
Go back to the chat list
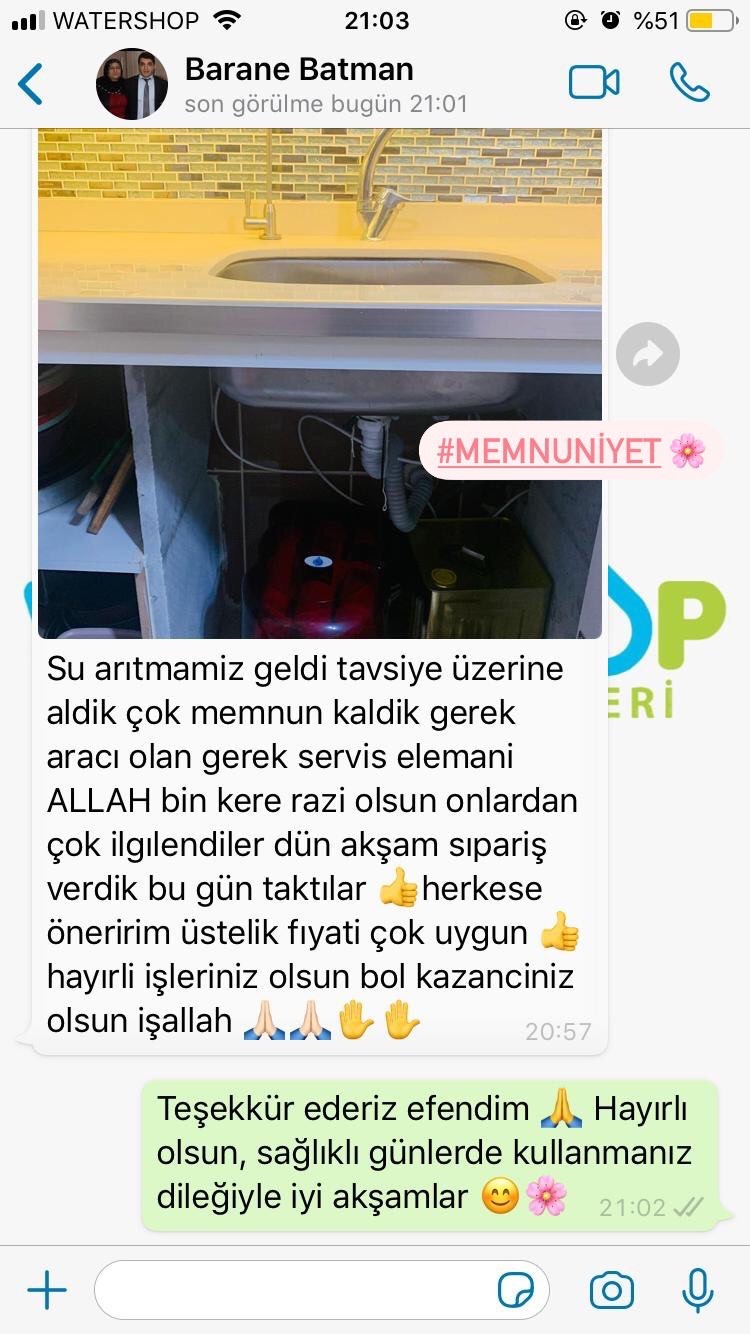(31, 84)
